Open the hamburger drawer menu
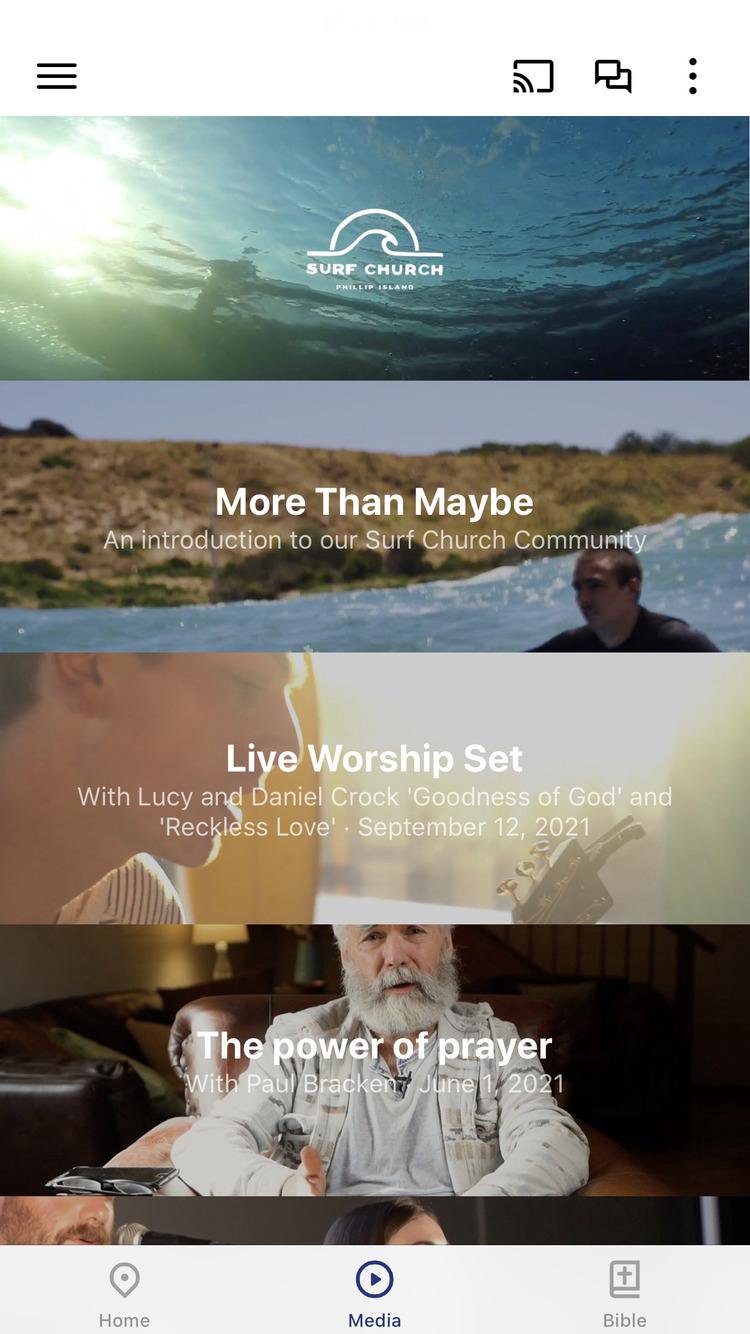Image resolution: width=750 pixels, height=1334 pixels. [x=57, y=77]
